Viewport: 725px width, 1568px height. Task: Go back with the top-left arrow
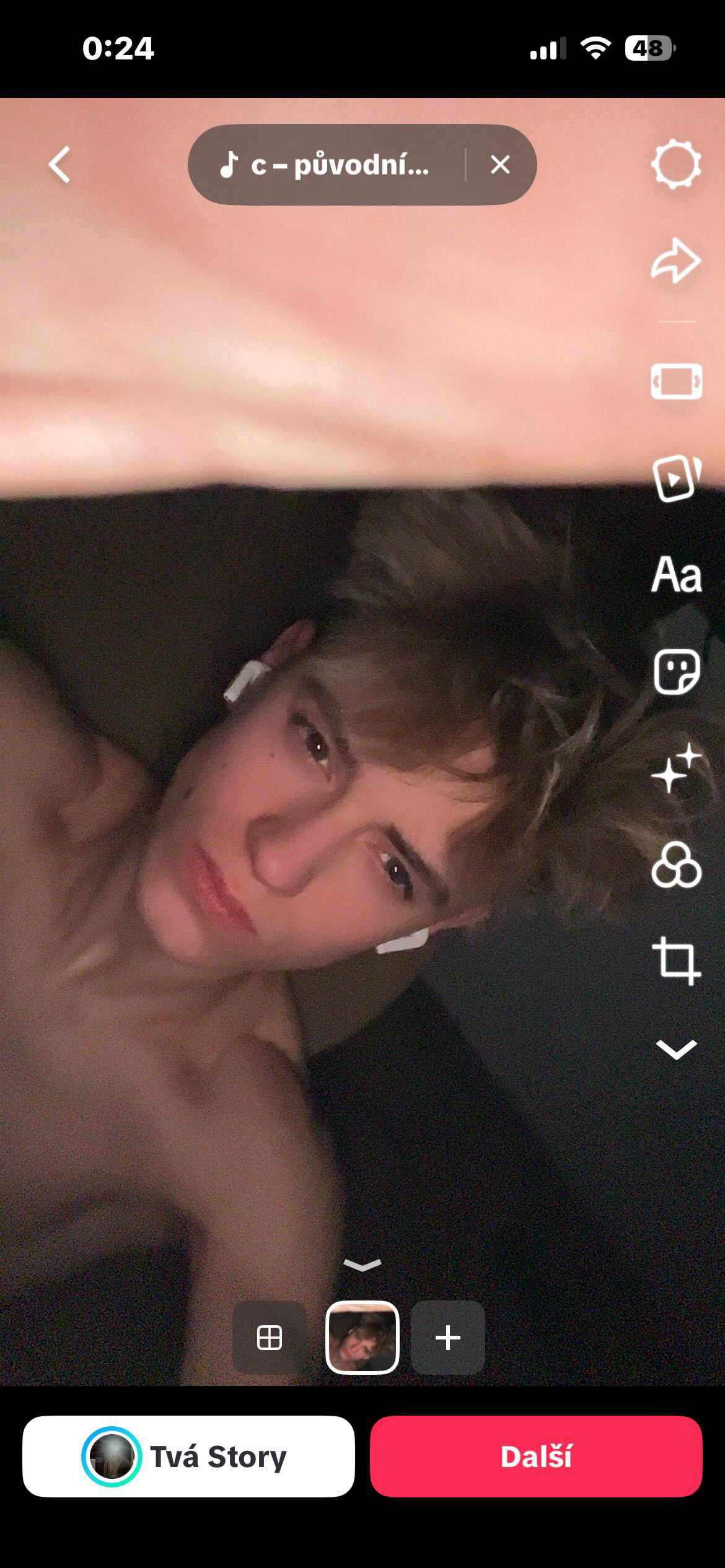tap(60, 165)
